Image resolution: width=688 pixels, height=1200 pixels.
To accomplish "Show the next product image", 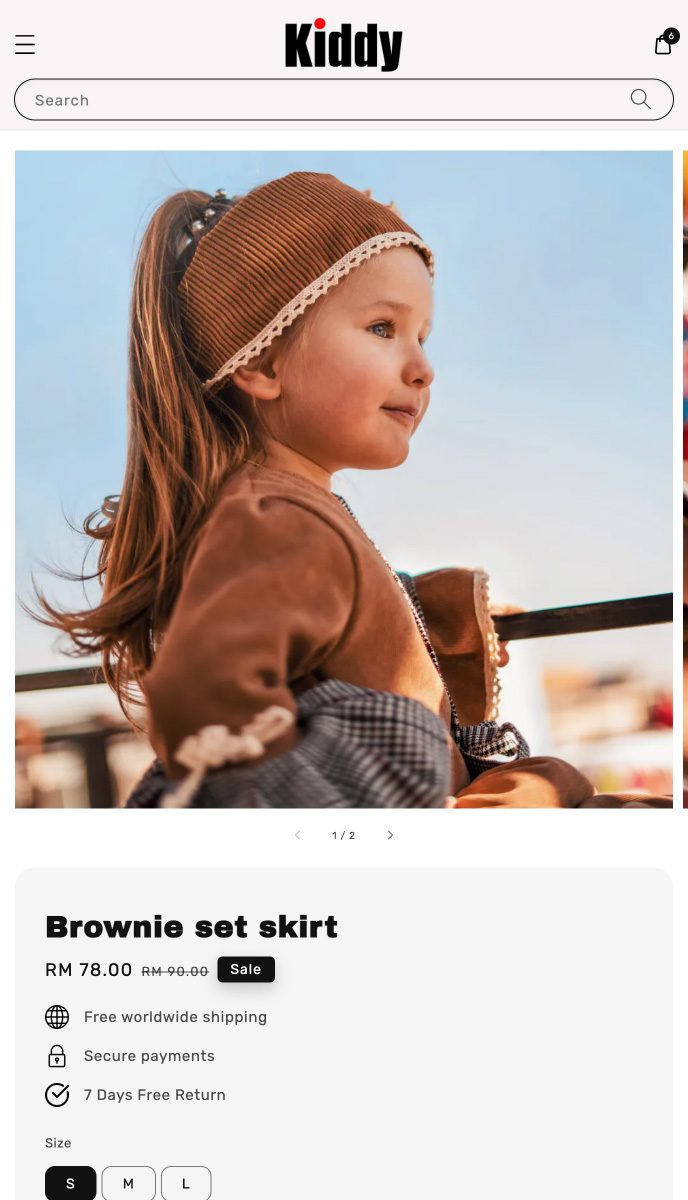I will tap(391, 835).
